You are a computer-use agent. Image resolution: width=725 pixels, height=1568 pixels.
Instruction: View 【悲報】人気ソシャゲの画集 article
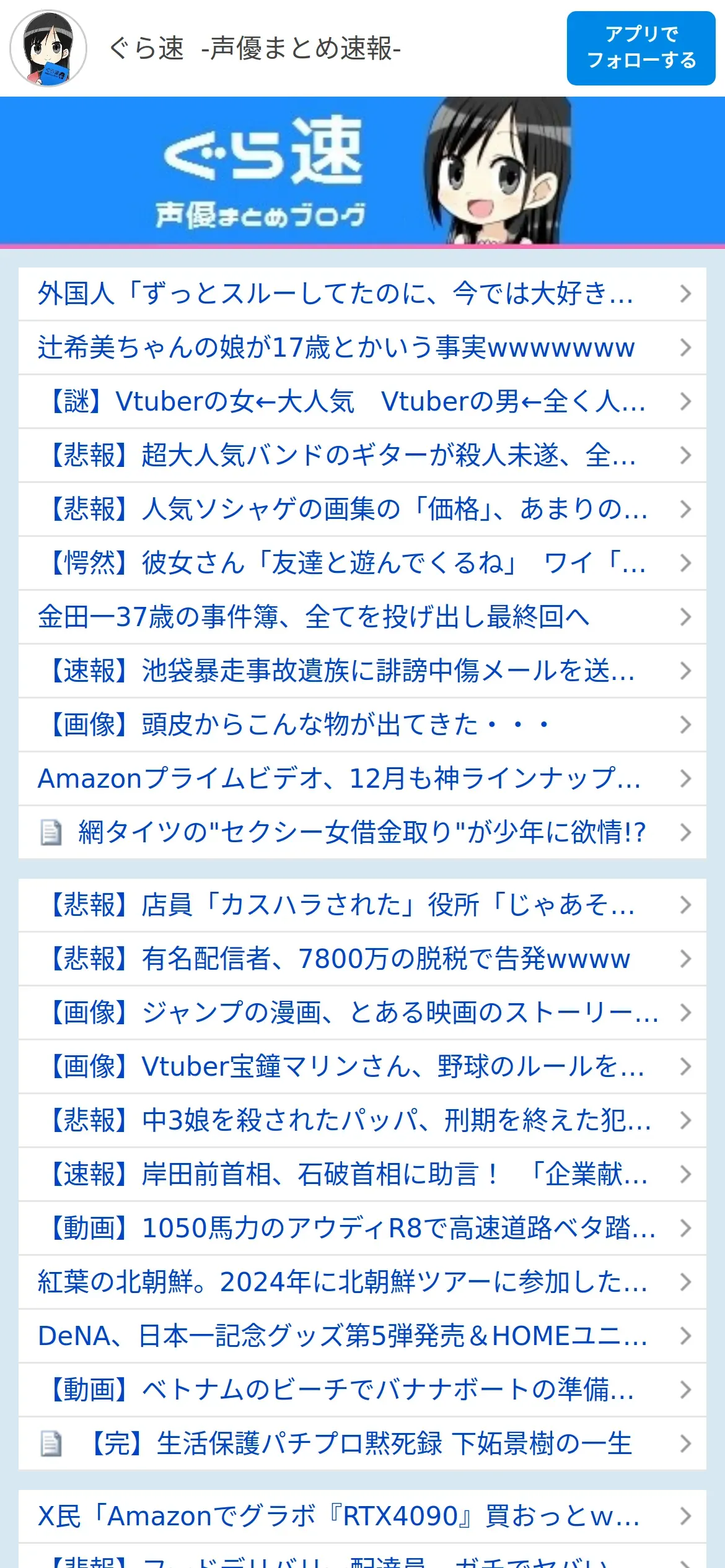[362, 509]
